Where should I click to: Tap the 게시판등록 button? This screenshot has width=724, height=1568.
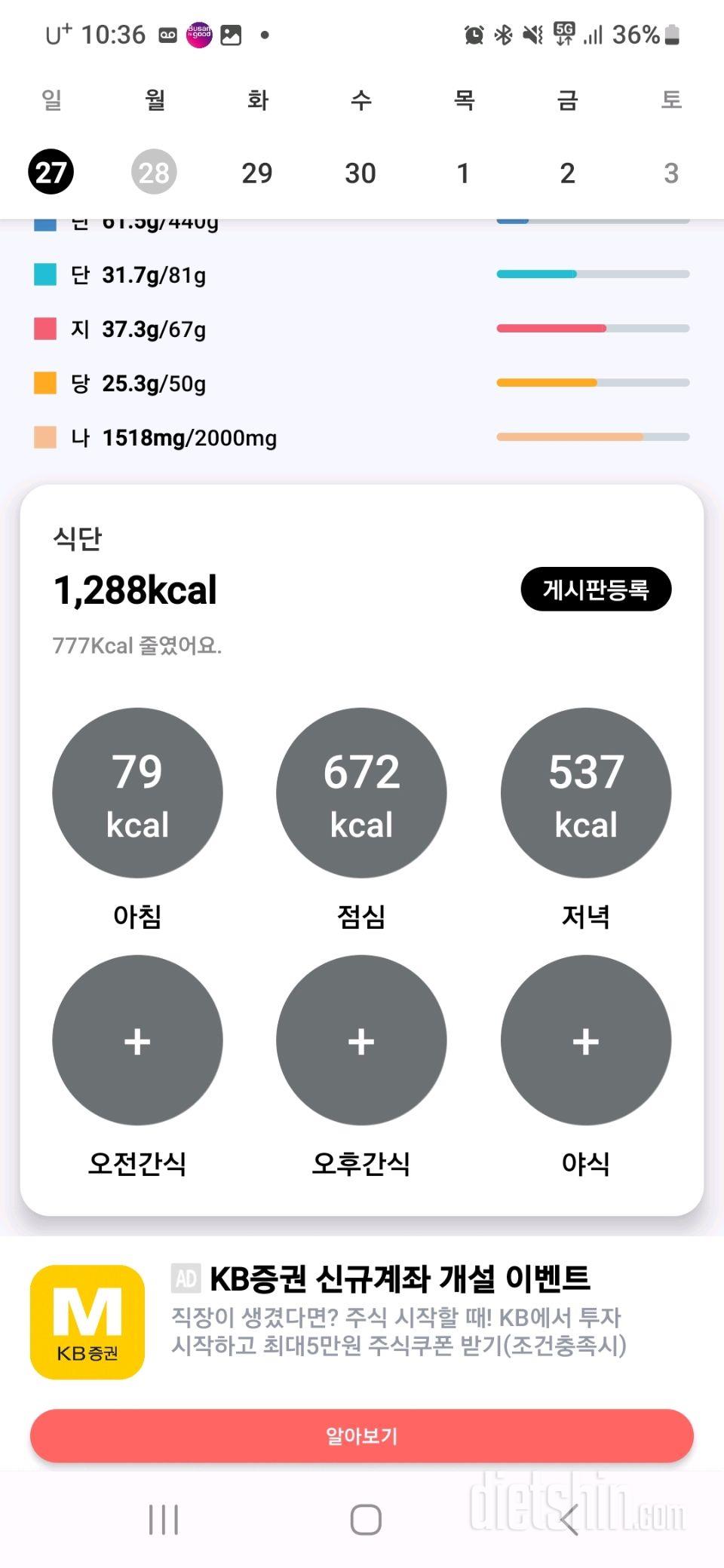596,589
